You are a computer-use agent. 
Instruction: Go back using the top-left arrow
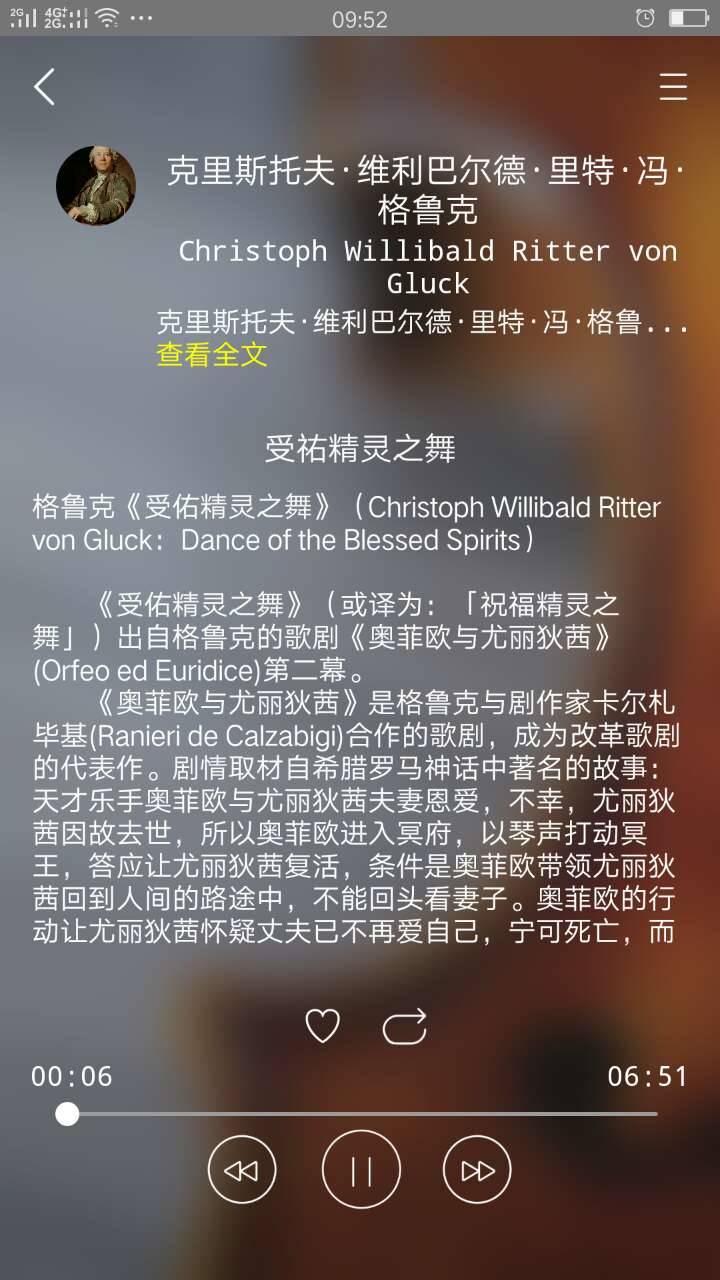44,87
